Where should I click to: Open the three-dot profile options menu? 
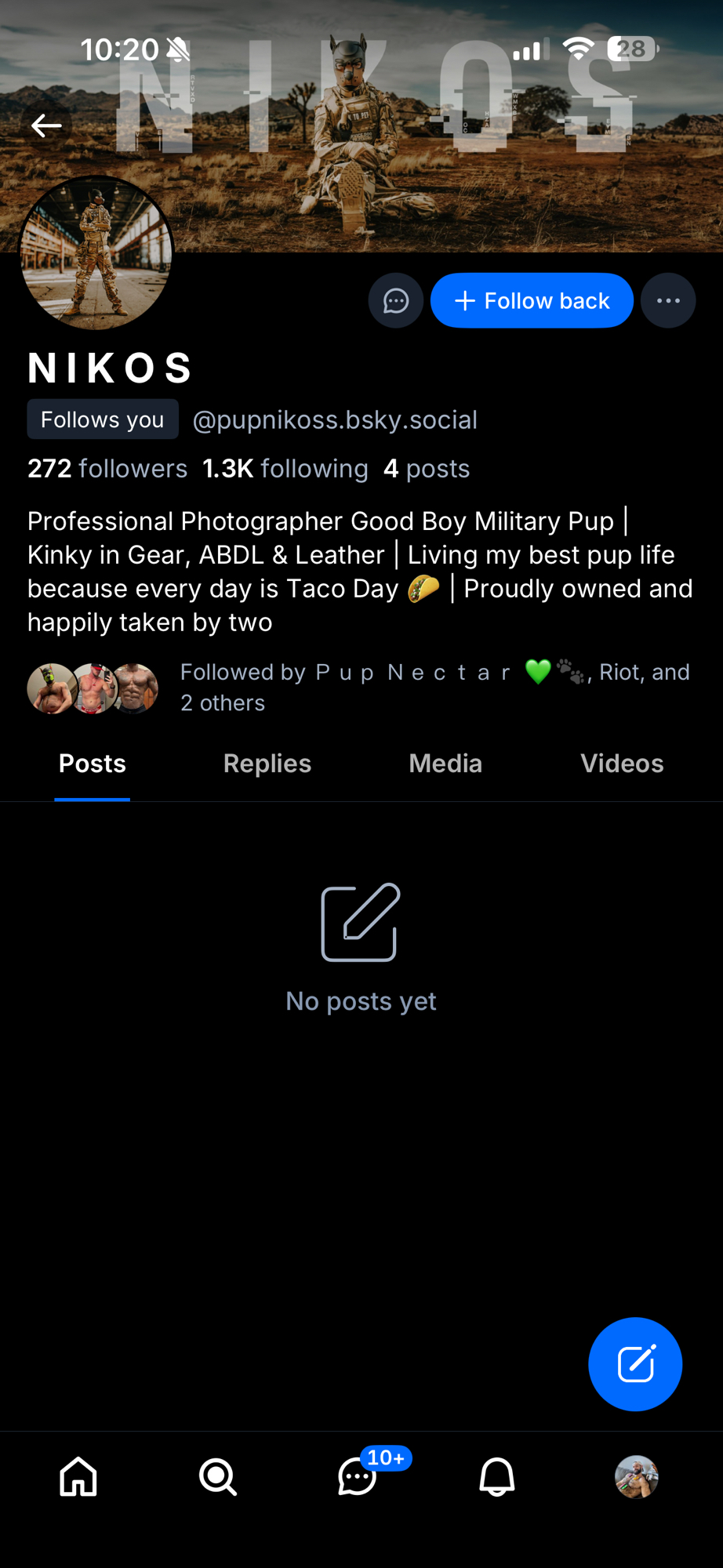coord(668,301)
